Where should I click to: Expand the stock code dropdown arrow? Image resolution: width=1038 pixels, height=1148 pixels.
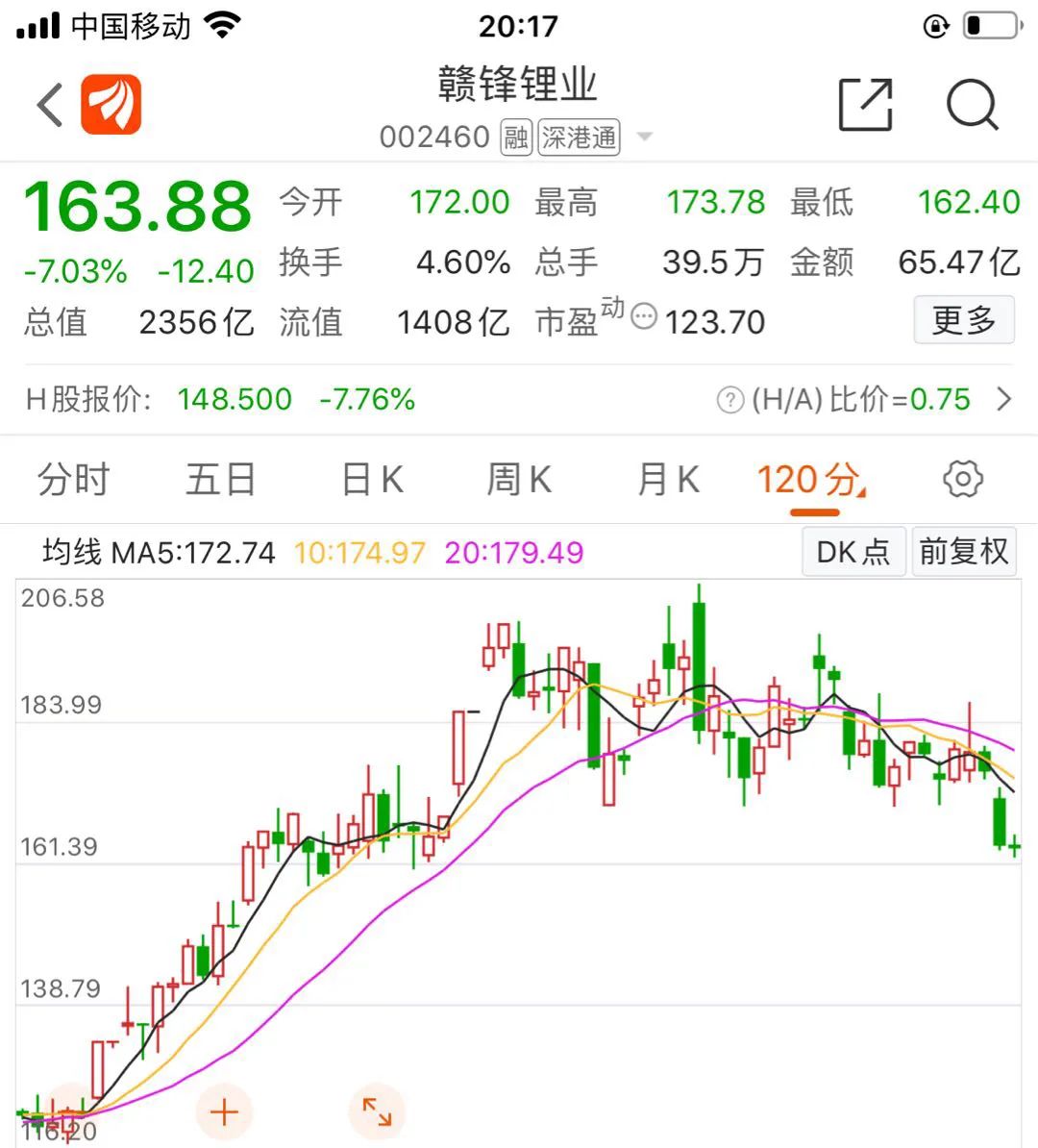tap(644, 137)
